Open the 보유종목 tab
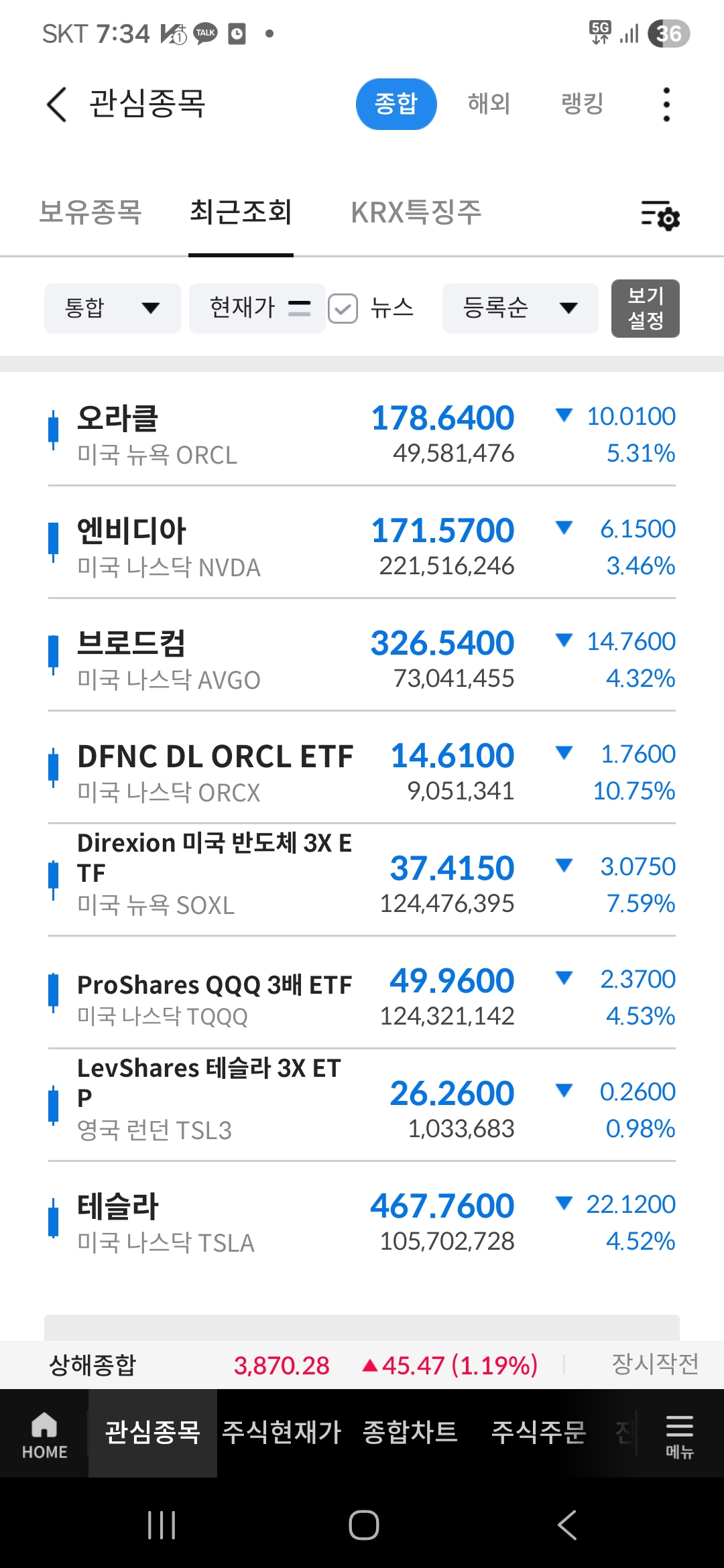 click(x=90, y=212)
